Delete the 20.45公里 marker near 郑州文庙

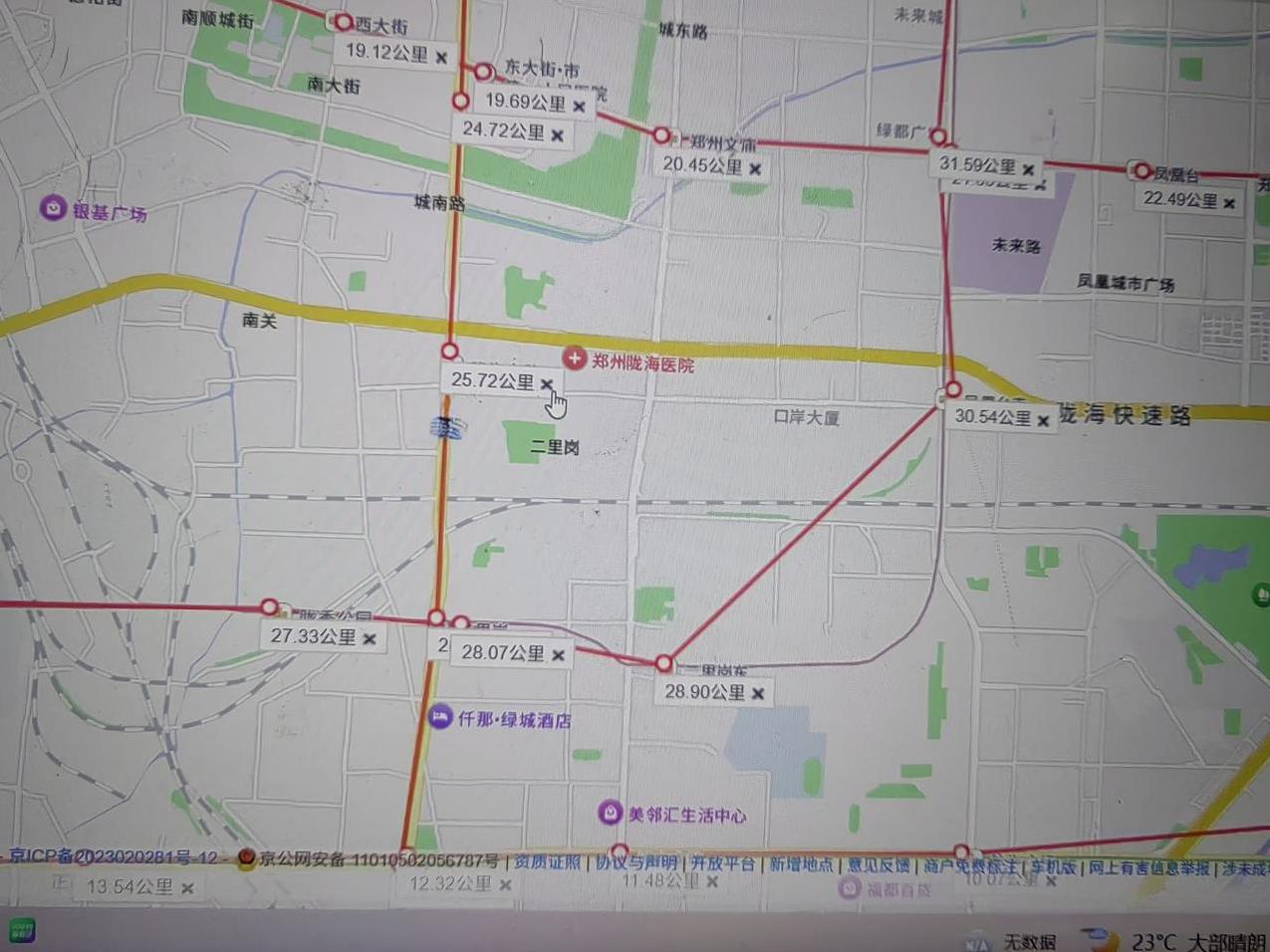tap(755, 169)
